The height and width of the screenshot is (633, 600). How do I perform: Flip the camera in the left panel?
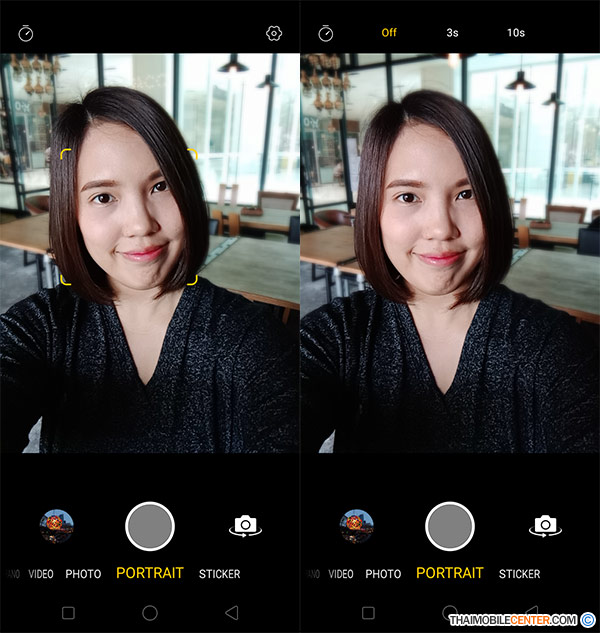244,526
